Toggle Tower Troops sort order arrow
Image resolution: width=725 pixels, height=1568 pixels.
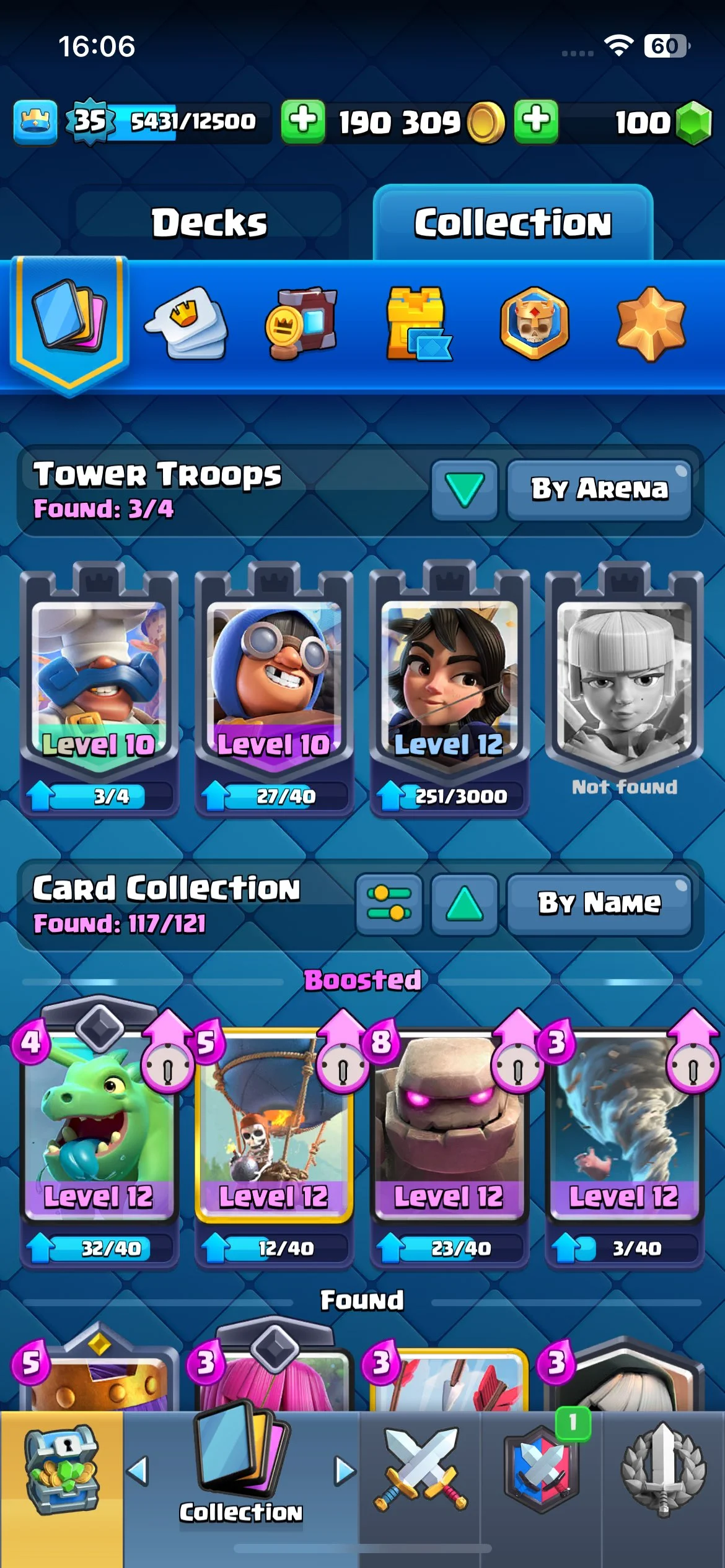[x=464, y=489]
